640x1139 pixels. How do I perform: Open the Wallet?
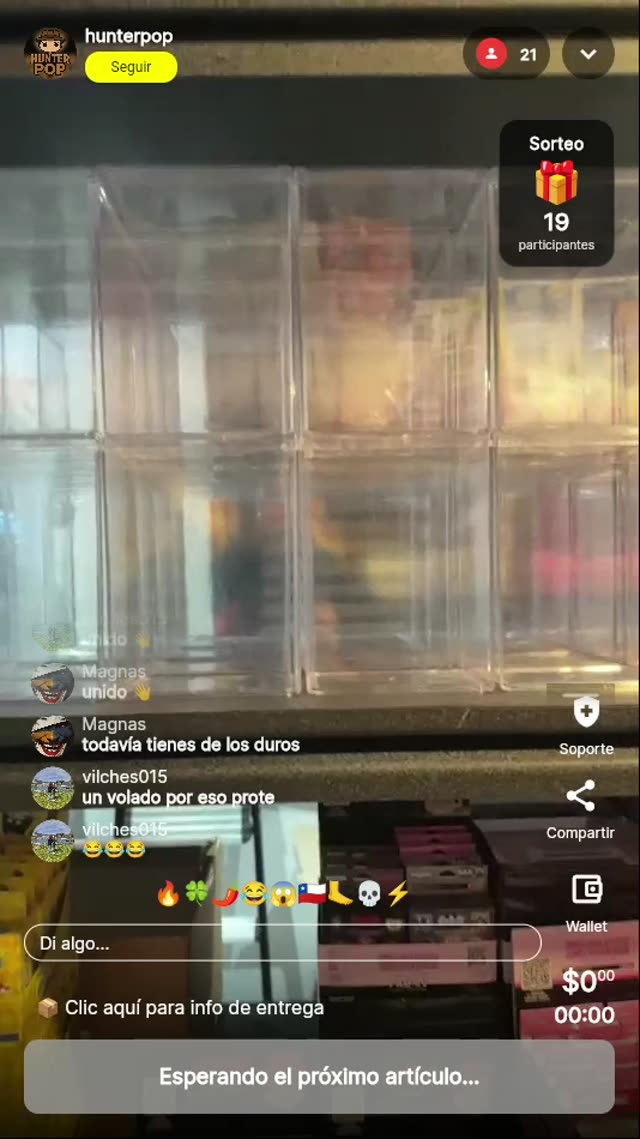click(586, 900)
